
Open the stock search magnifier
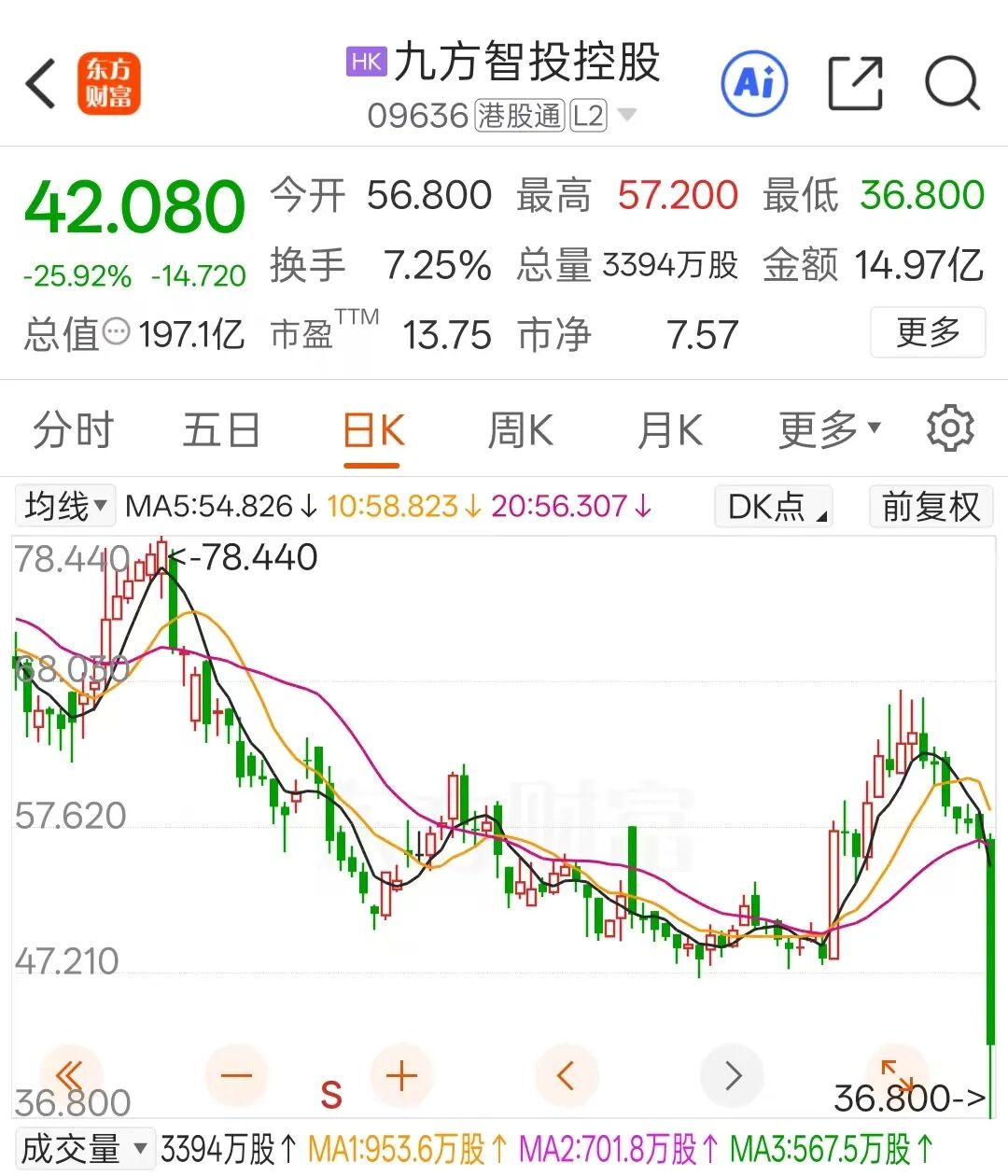[950, 82]
